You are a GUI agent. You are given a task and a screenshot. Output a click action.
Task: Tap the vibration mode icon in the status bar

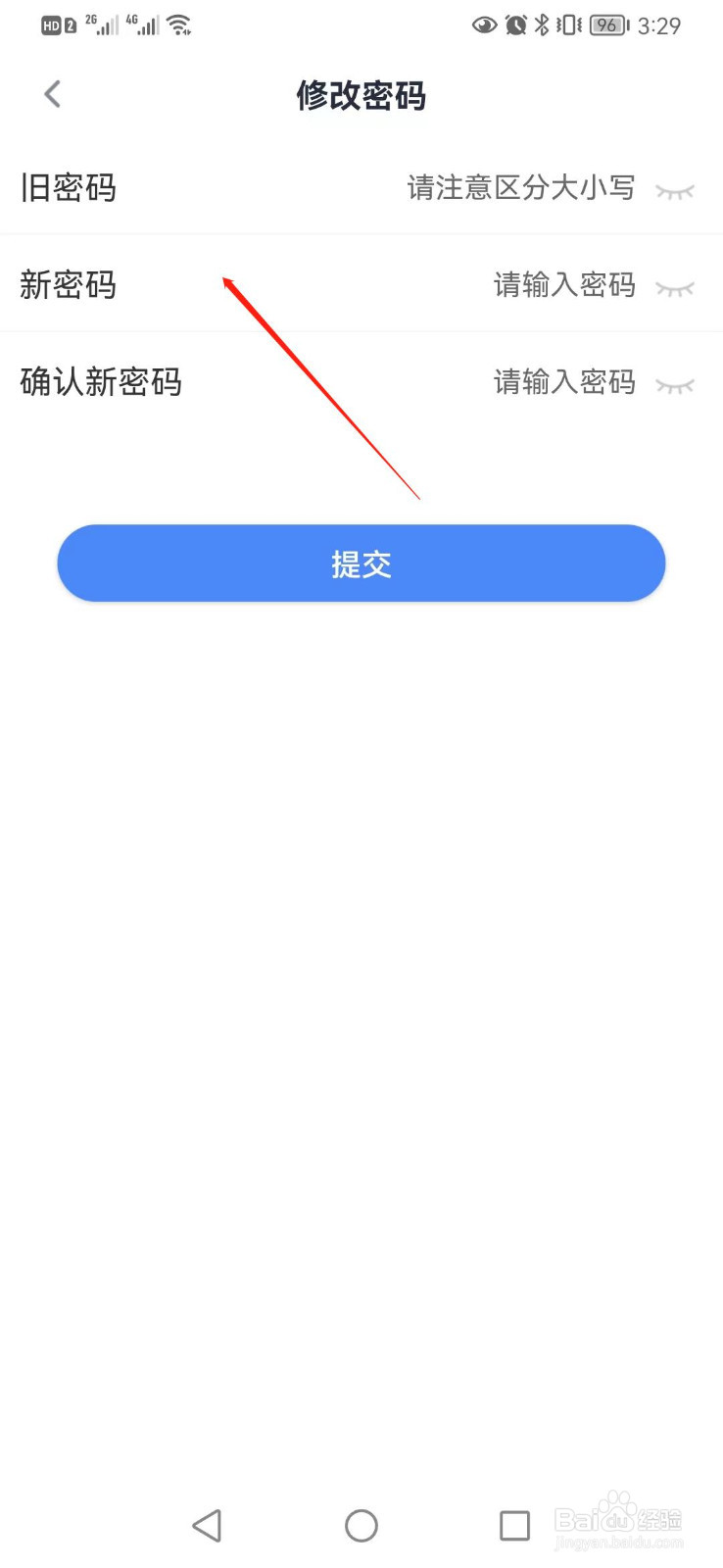(570, 25)
